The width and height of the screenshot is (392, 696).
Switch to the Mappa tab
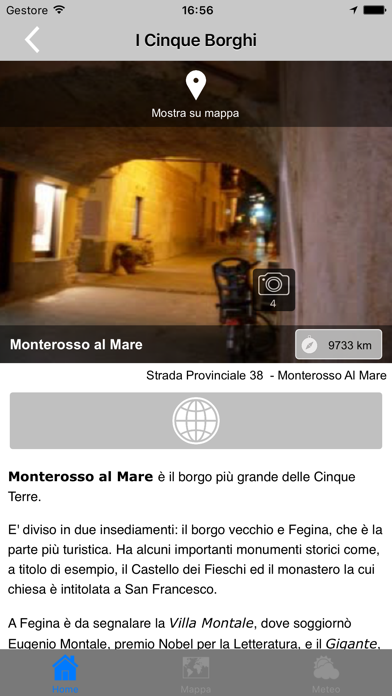coord(196,674)
